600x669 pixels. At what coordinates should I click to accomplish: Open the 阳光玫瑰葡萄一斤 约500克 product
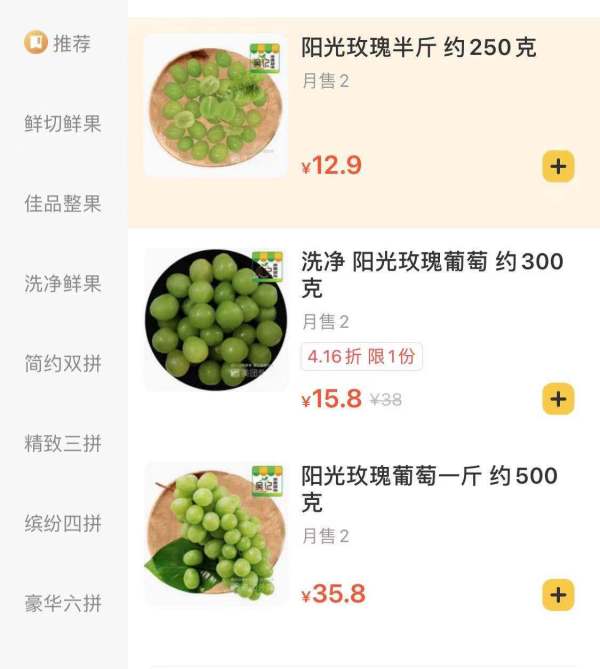(432, 488)
